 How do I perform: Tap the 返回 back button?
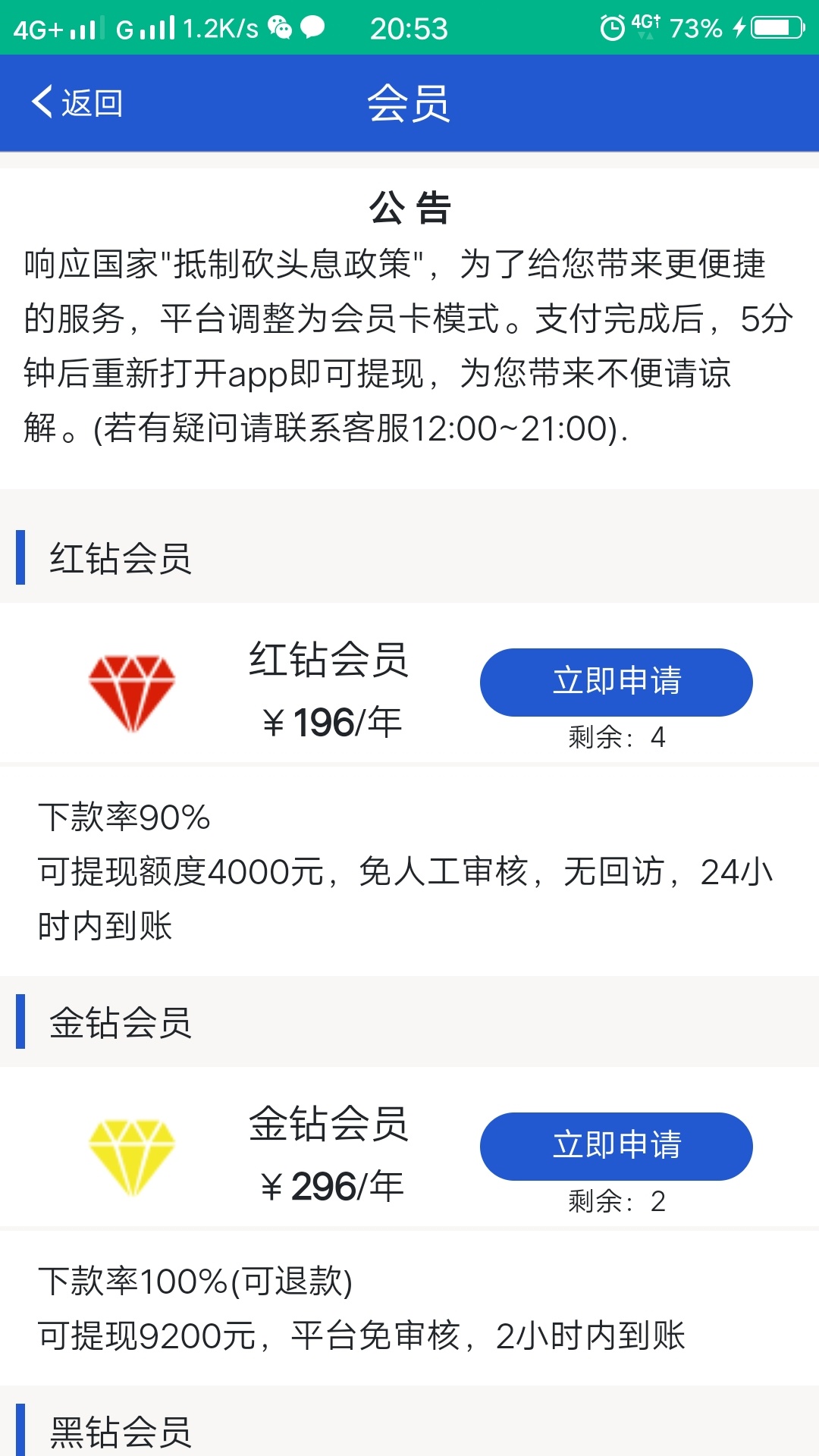point(77,102)
